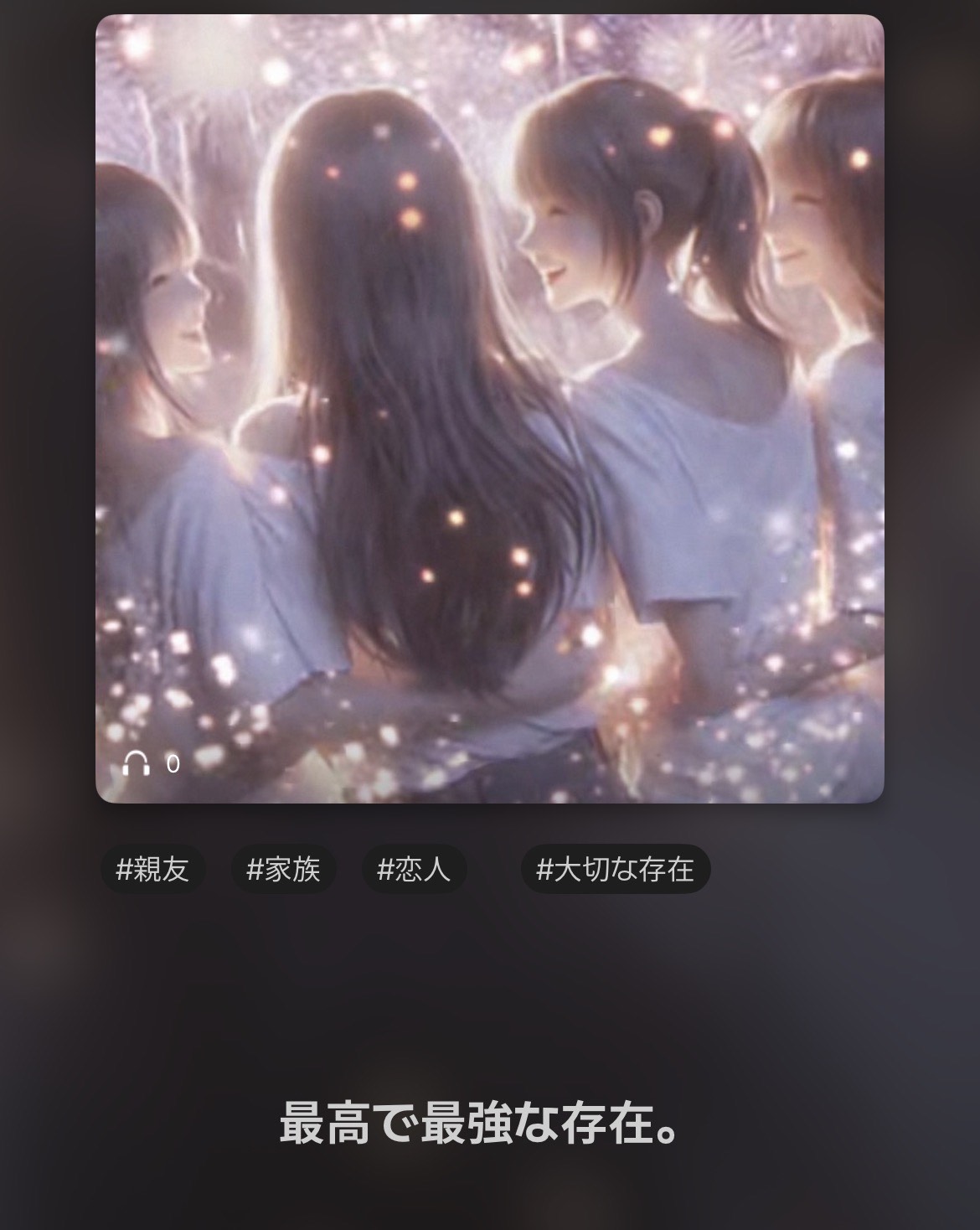
Task: Select the #親友 hashtag chip
Action: (152, 869)
